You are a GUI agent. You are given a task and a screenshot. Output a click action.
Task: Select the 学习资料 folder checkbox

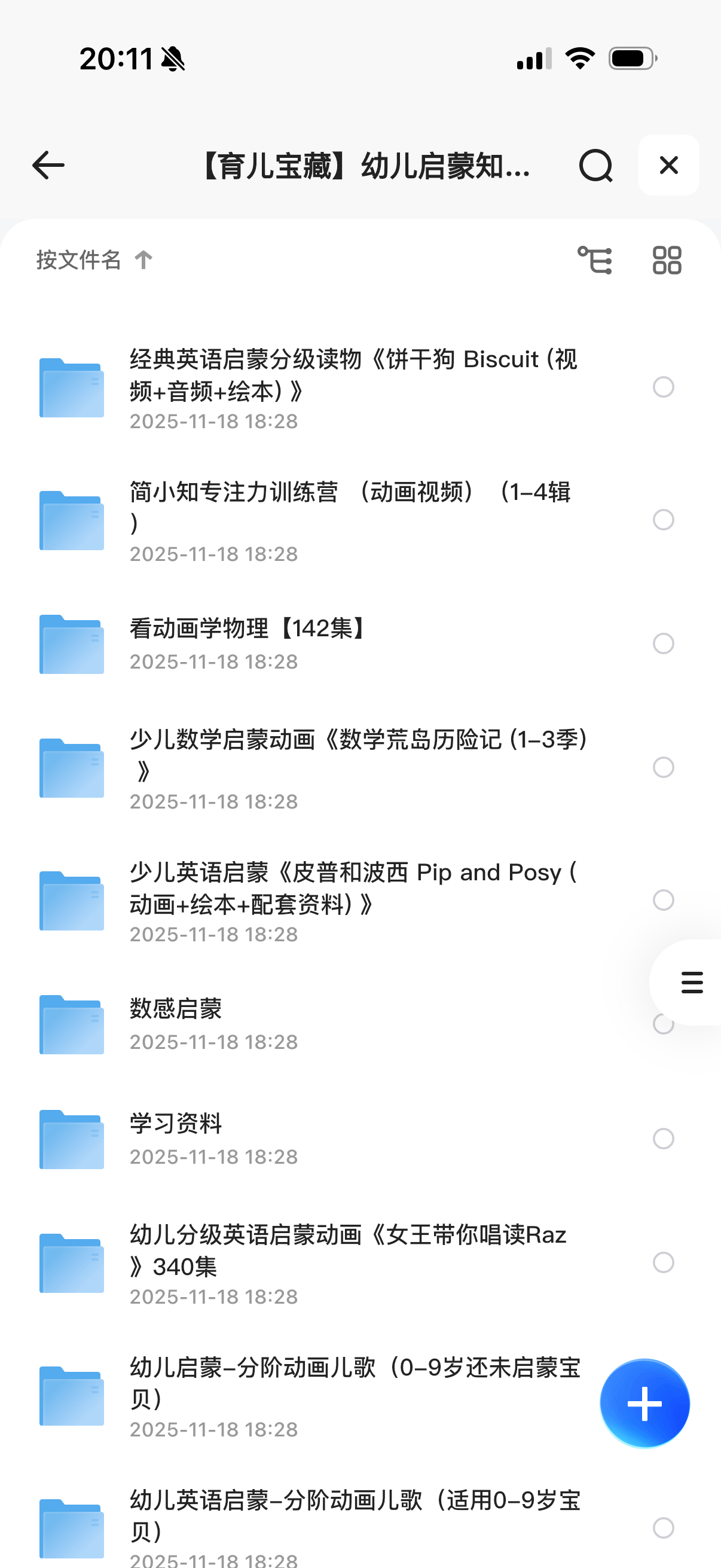pyautogui.click(x=663, y=1138)
